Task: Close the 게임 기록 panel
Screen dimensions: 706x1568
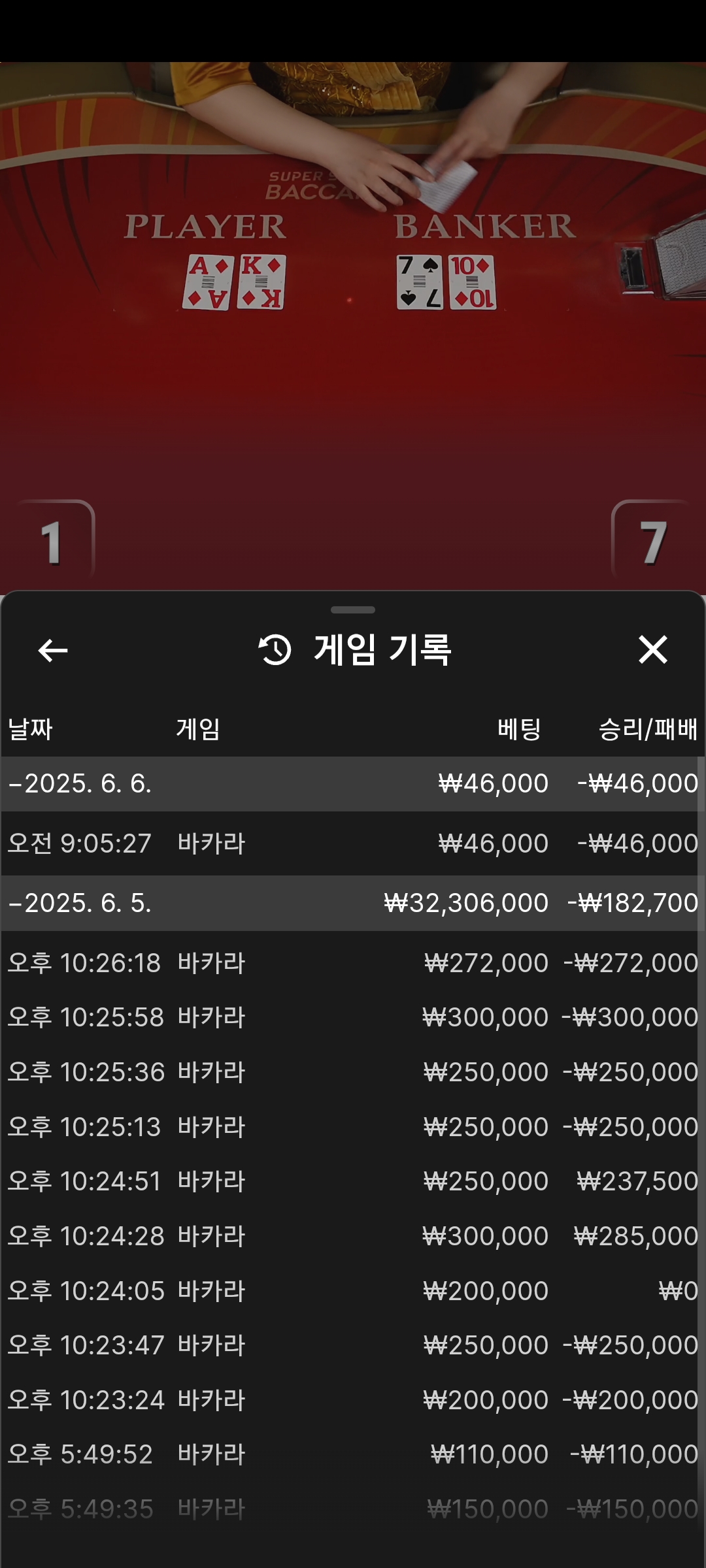Action: 652,649
